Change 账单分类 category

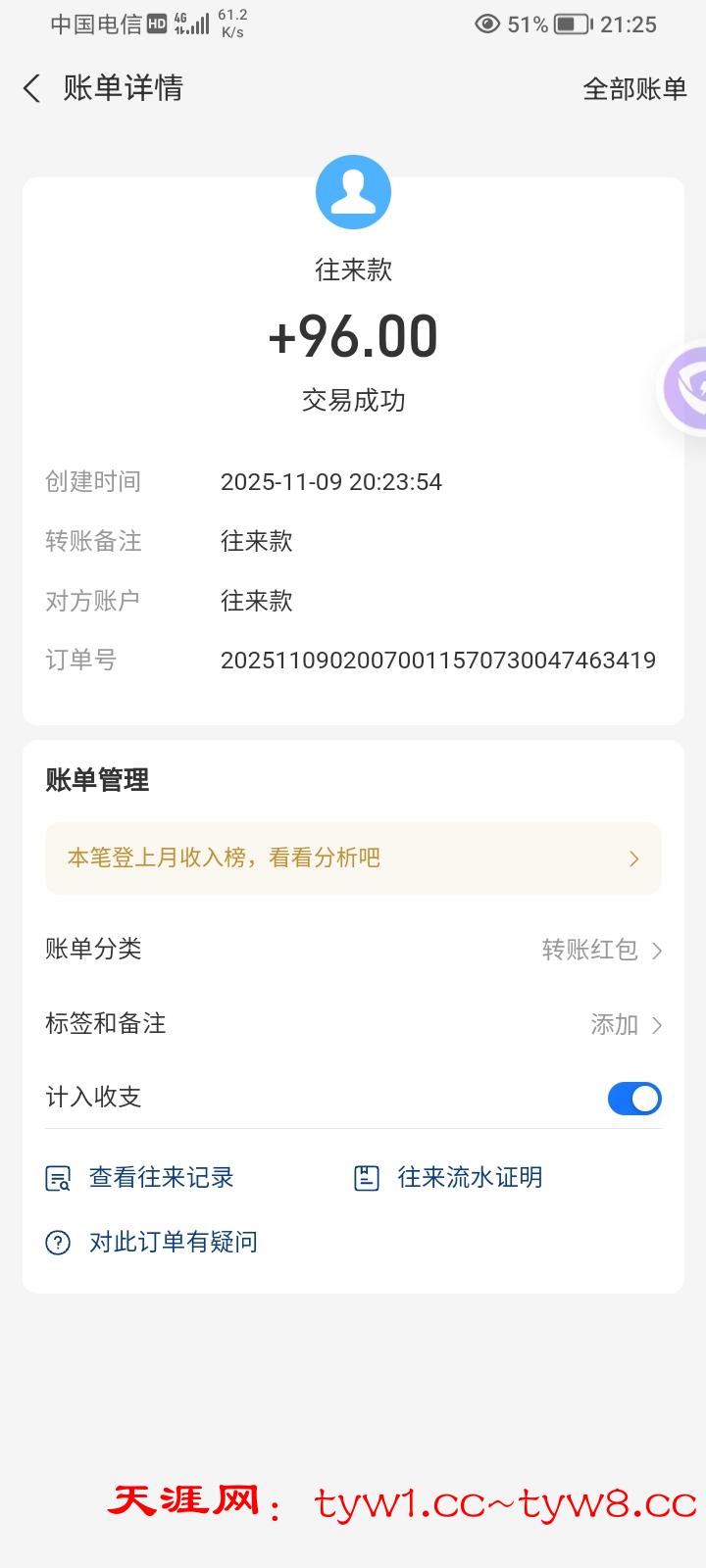[601, 950]
